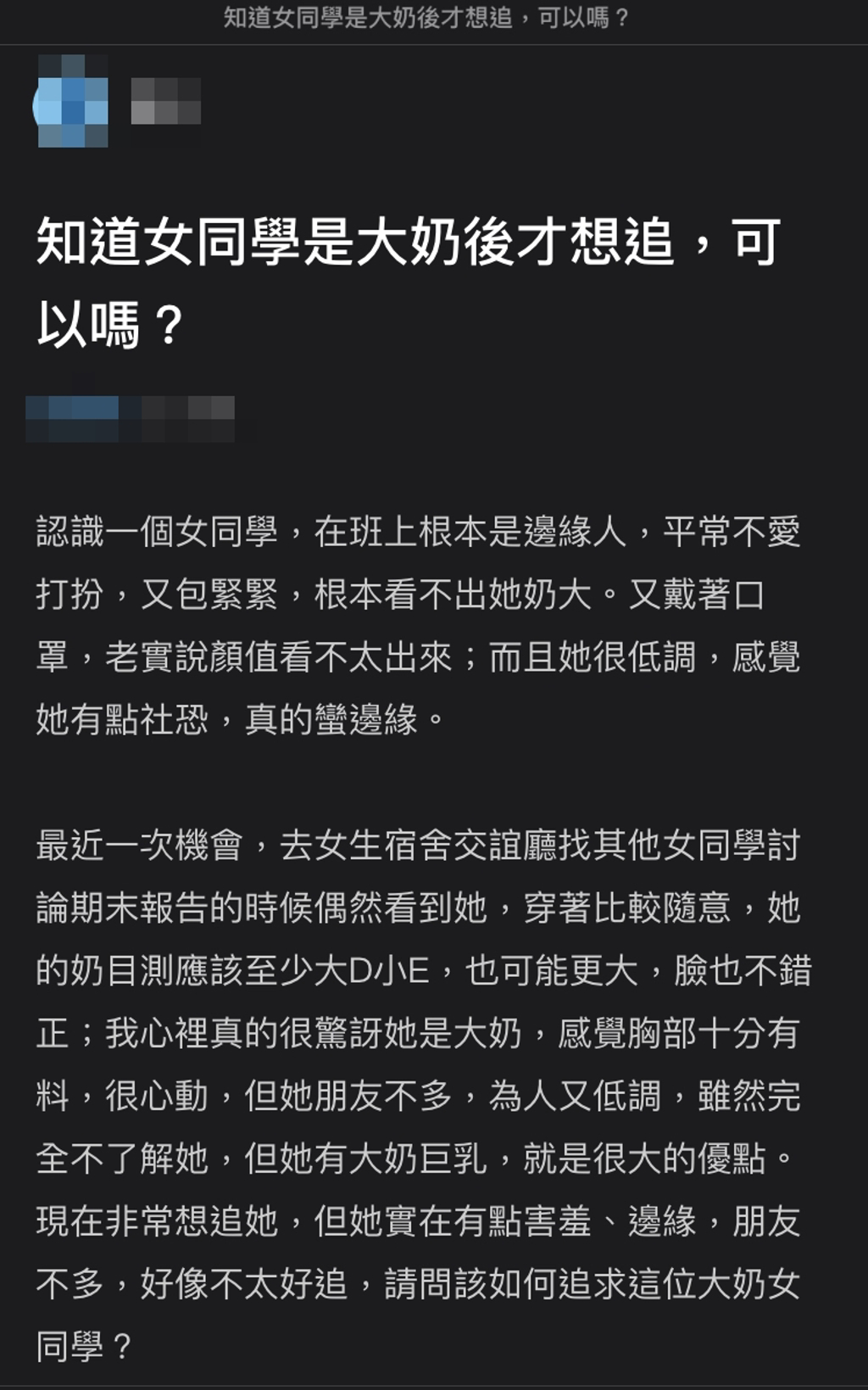868x1390 pixels.
Task: Open the post author's blurred avatar
Action: pyautogui.click(x=73, y=103)
